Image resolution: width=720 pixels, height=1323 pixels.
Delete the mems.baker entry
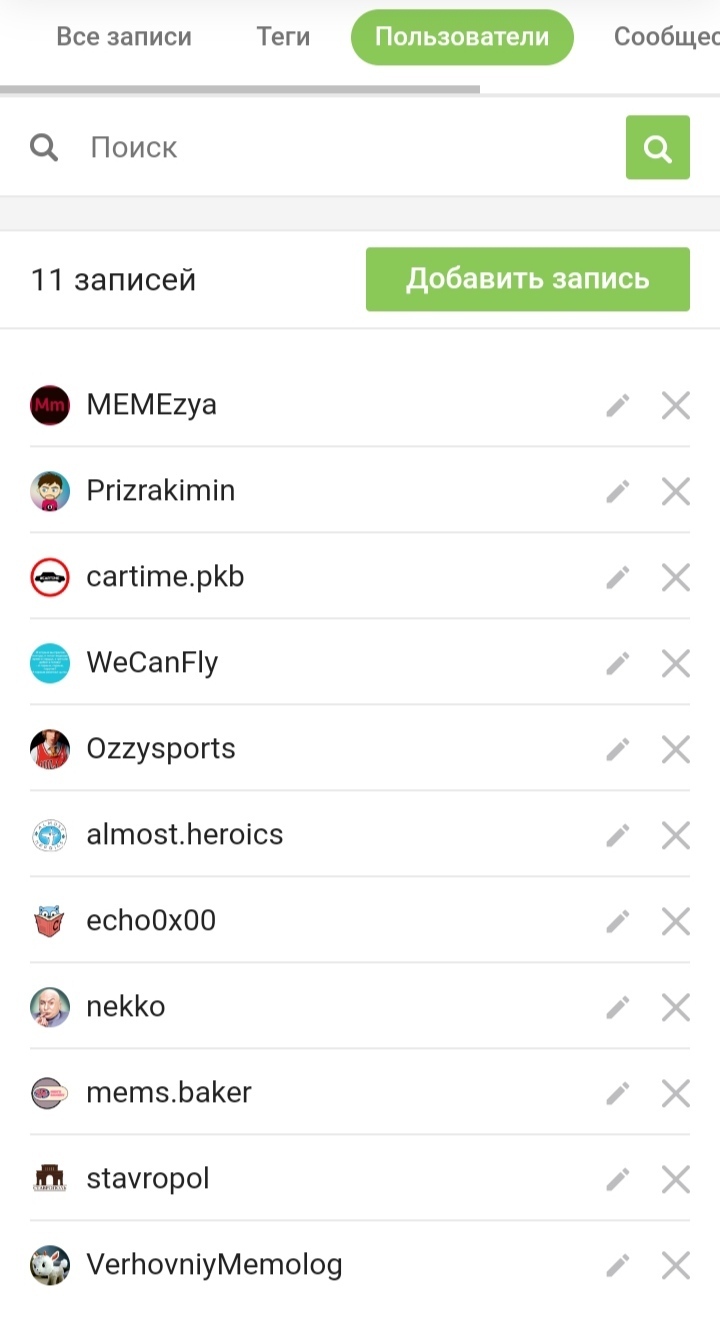point(676,1093)
